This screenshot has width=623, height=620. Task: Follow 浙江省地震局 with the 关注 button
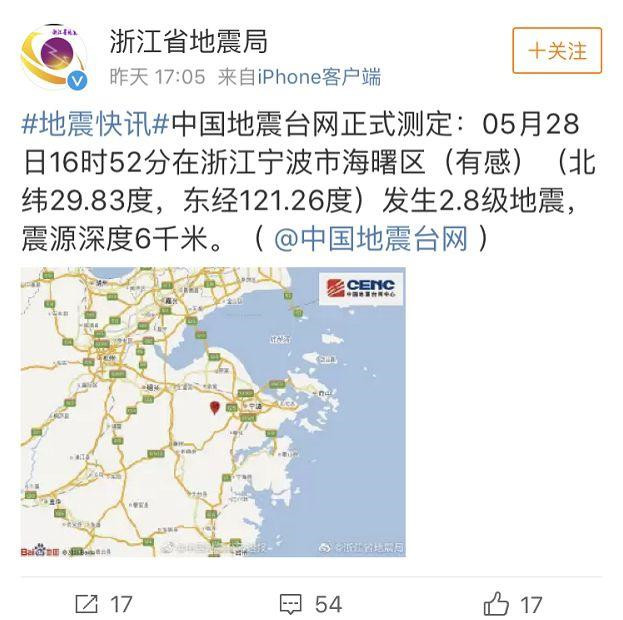557,50
